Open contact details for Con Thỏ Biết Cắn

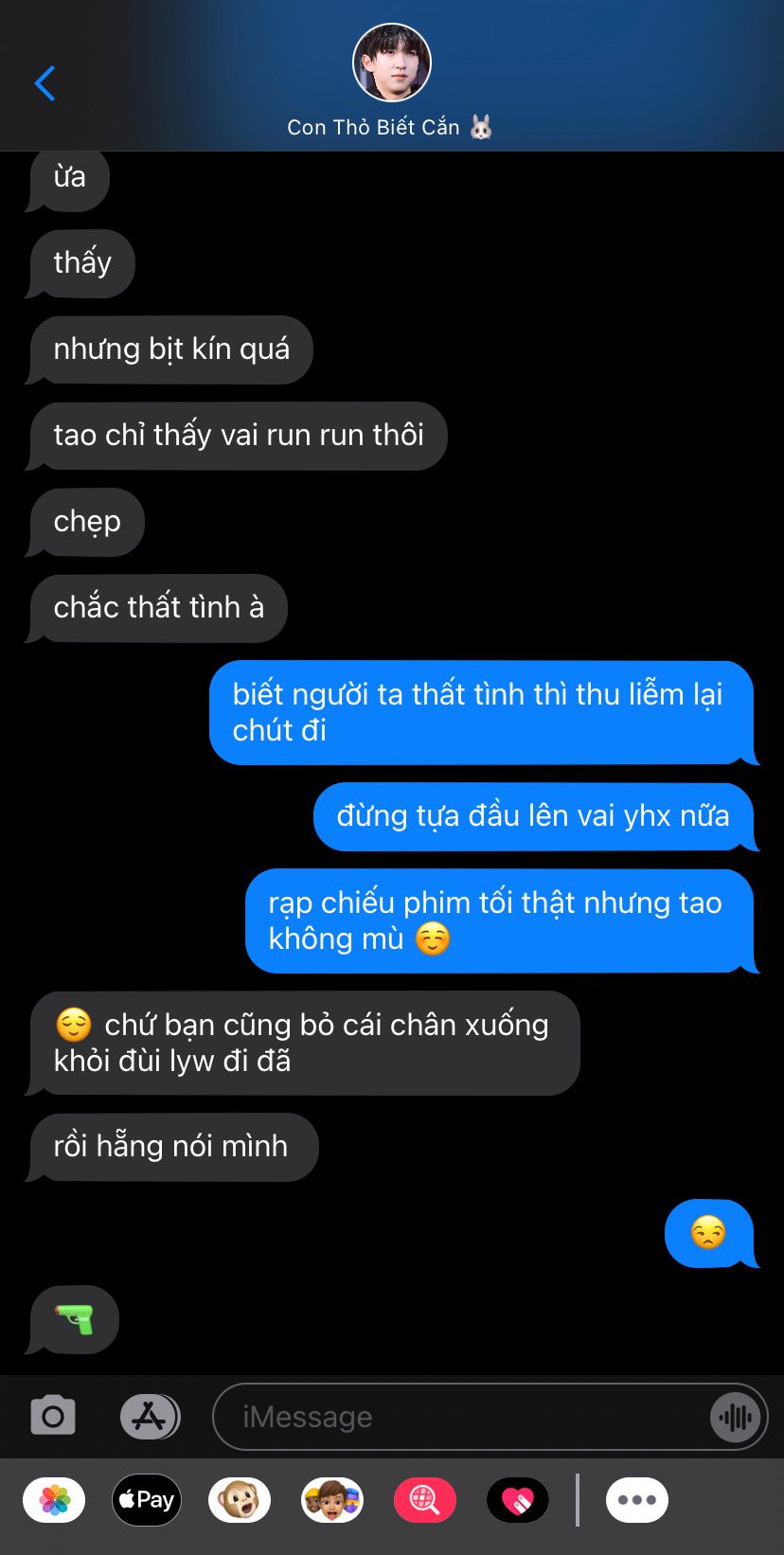tap(391, 82)
